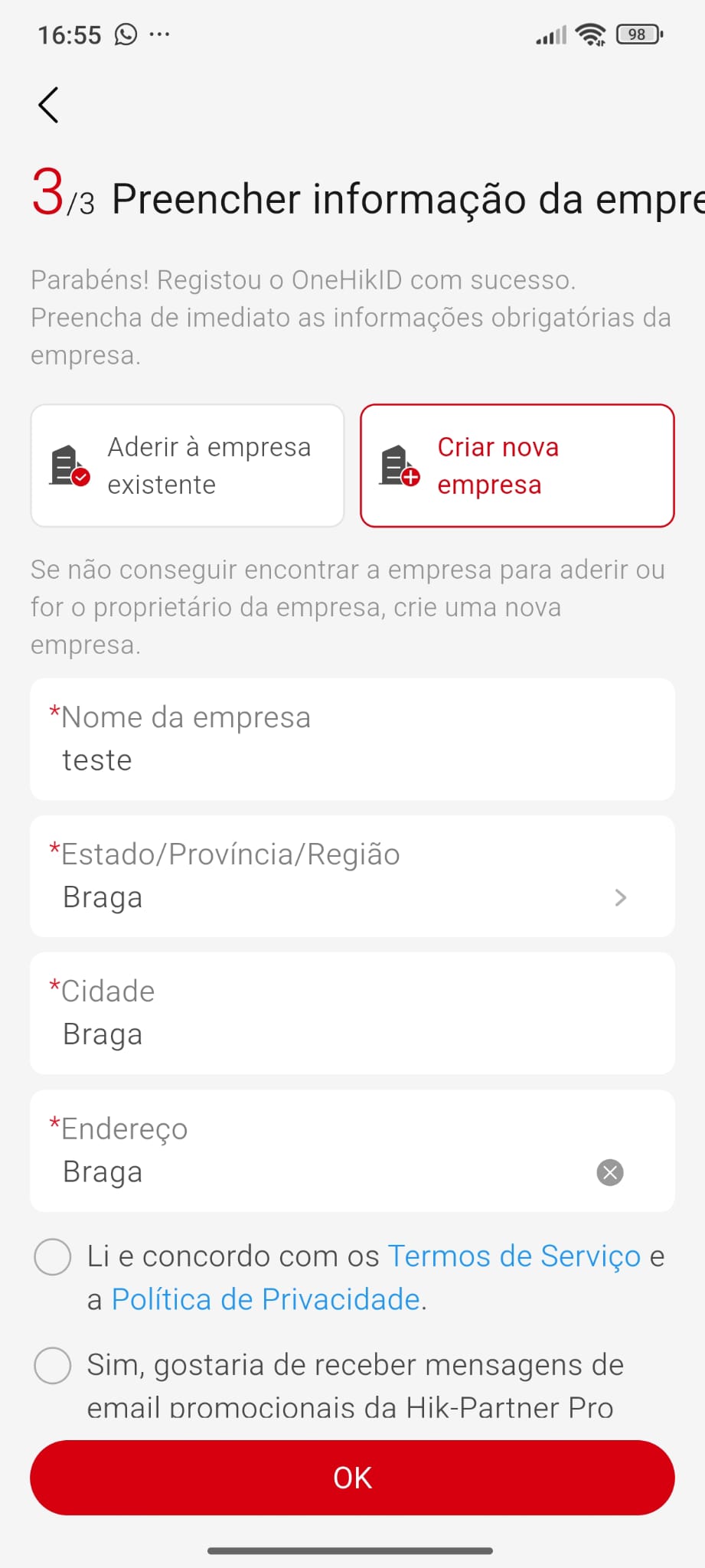Switch to Aderir à empresa existente option

tap(187, 465)
